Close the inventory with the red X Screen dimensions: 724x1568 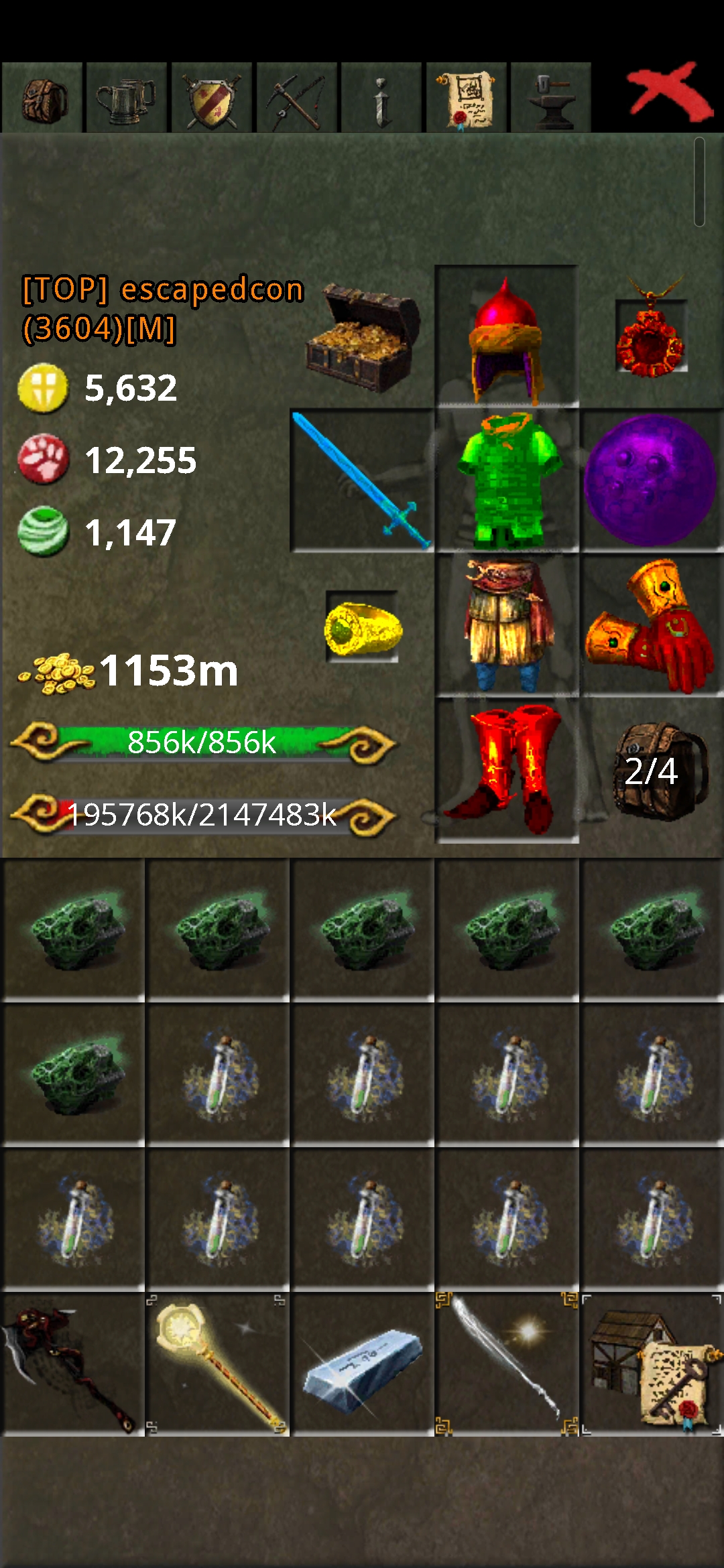click(x=670, y=92)
